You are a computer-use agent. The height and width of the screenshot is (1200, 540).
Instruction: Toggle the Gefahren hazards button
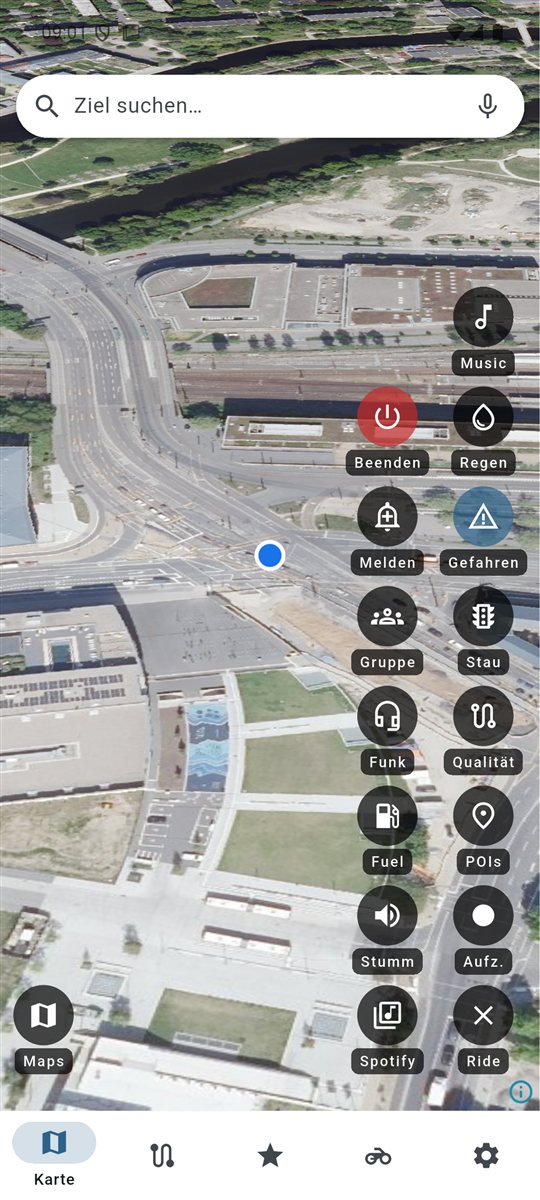(x=483, y=517)
